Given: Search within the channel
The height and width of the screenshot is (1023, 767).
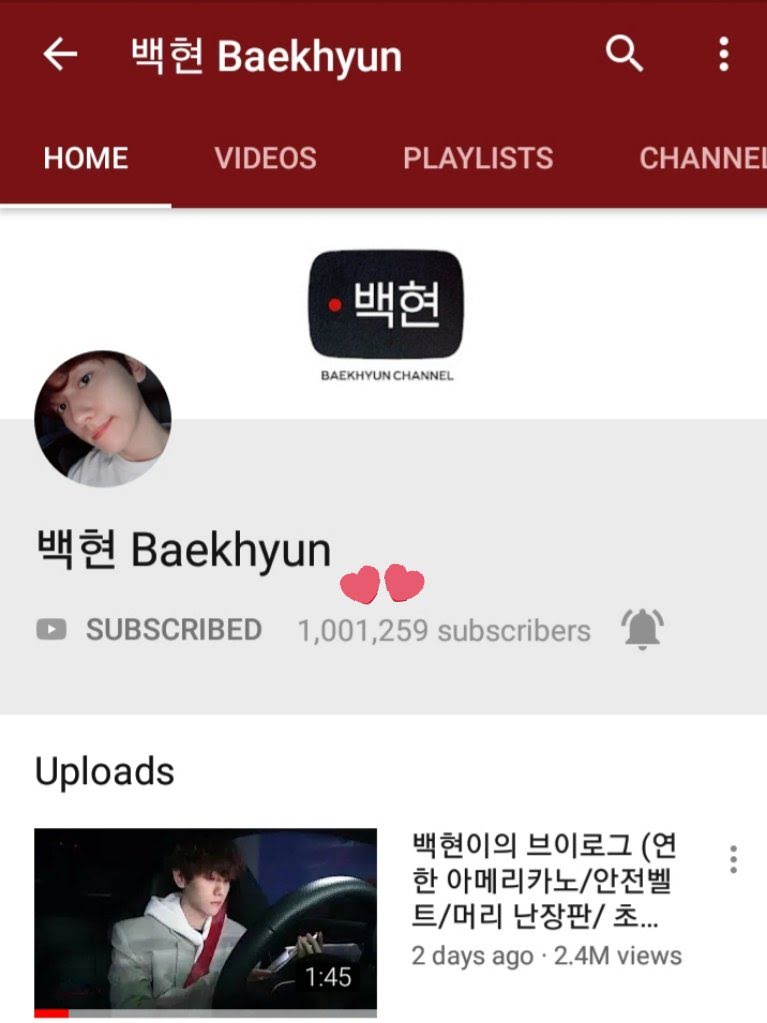Looking at the screenshot, I should [x=624, y=55].
